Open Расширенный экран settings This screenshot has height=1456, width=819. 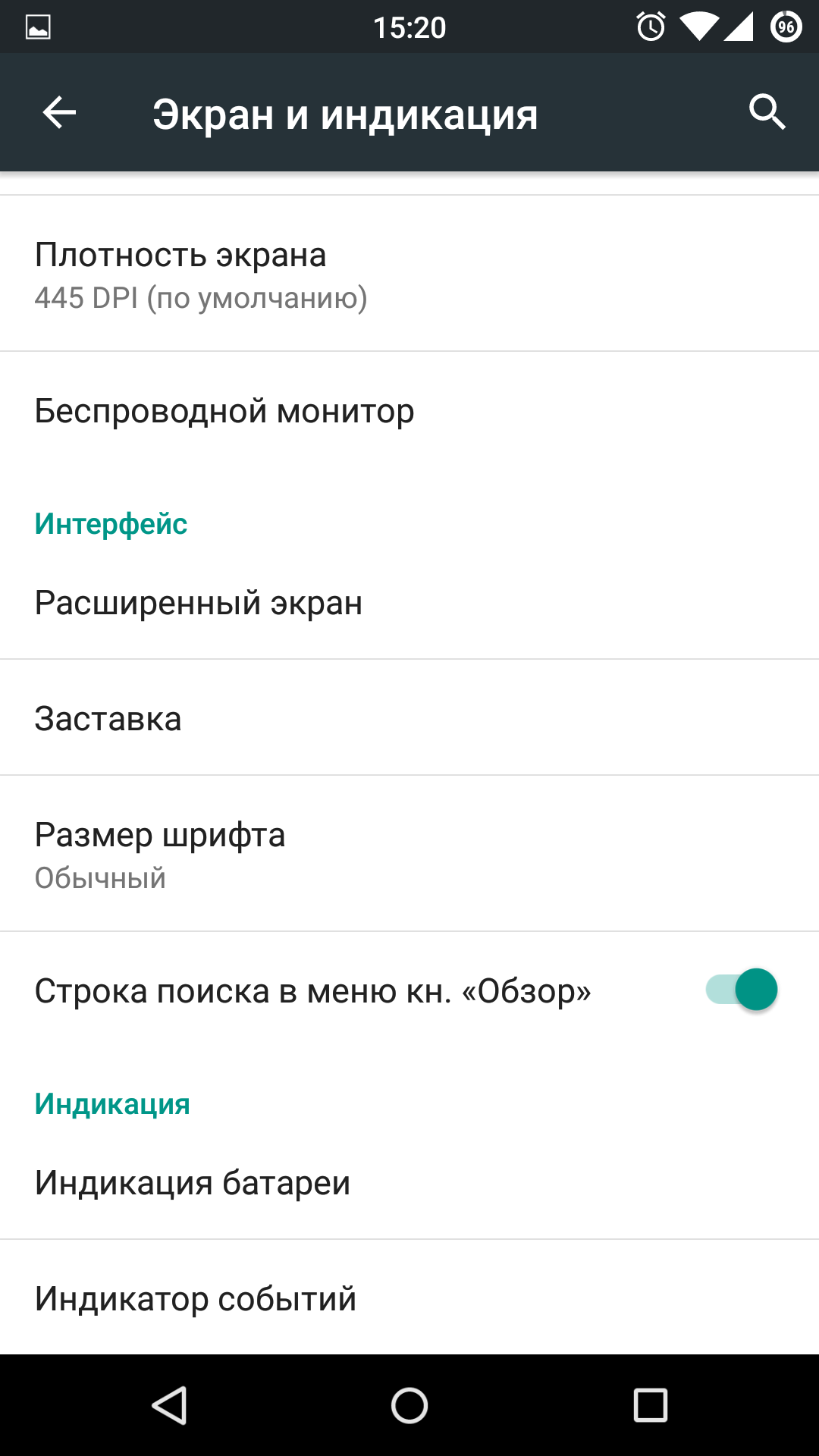(x=409, y=602)
